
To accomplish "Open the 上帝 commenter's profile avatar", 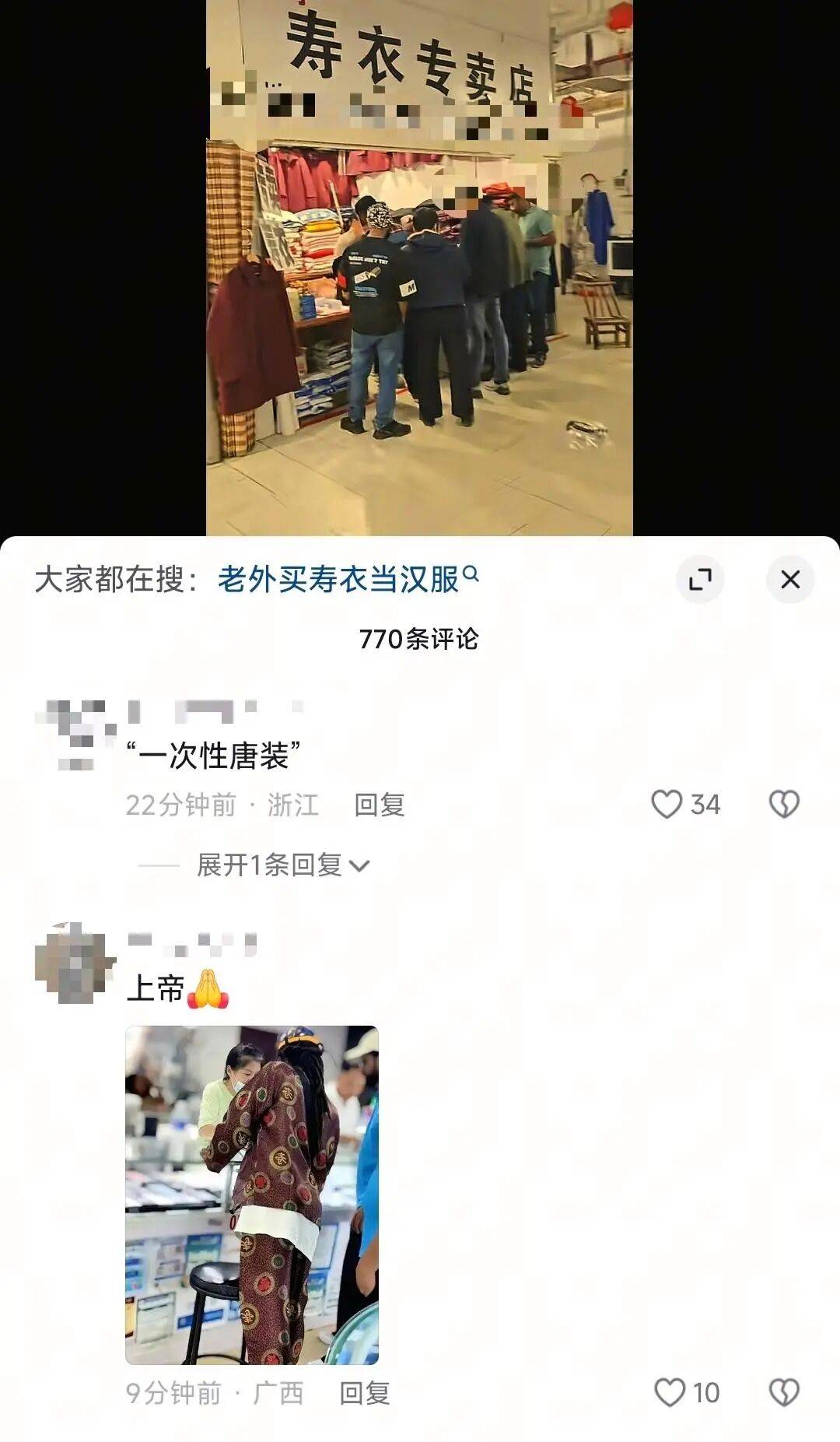I will click(75, 963).
